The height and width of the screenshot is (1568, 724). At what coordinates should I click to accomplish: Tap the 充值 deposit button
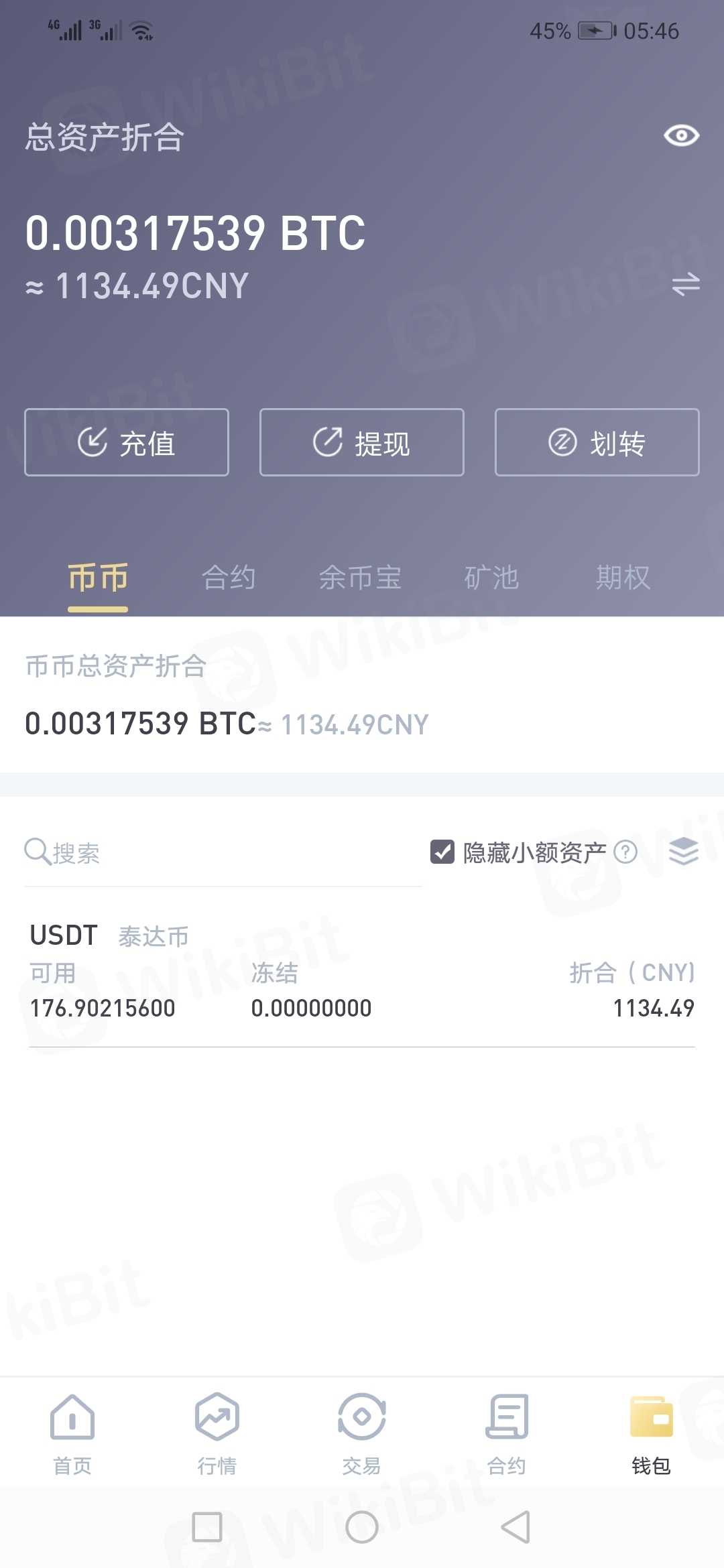tap(127, 442)
